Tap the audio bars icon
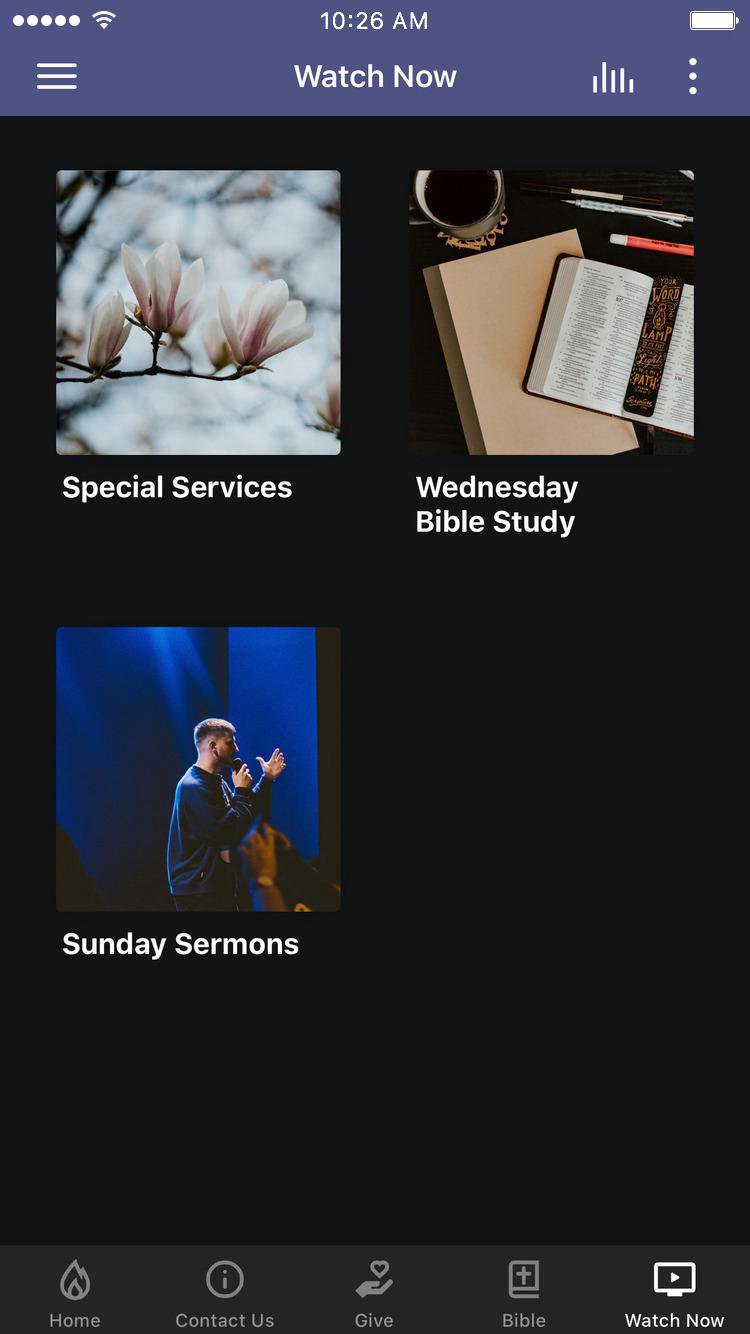The height and width of the screenshot is (1334, 750). pyautogui.click(x=612, y=78)
